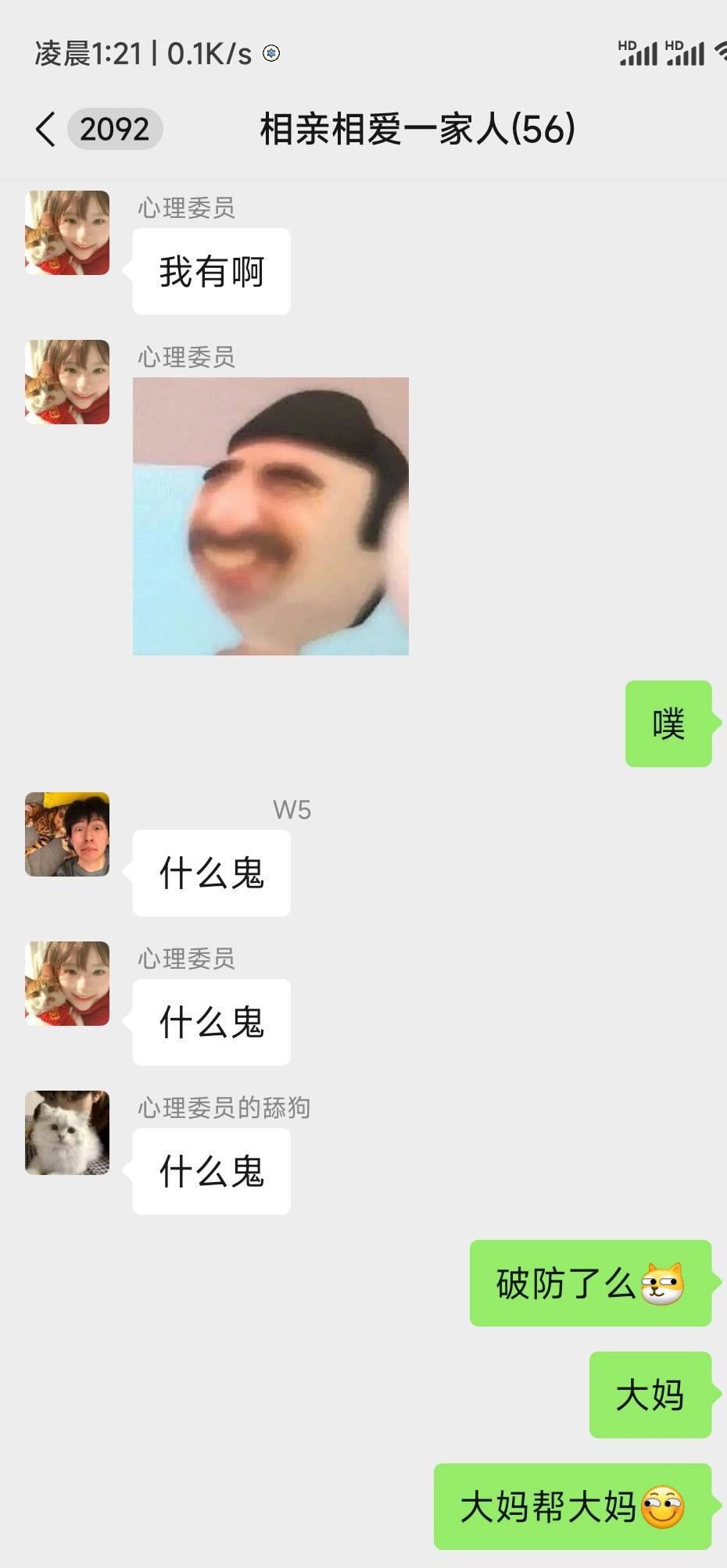Open the meme image sent by 心理委员

coord(270,516)
